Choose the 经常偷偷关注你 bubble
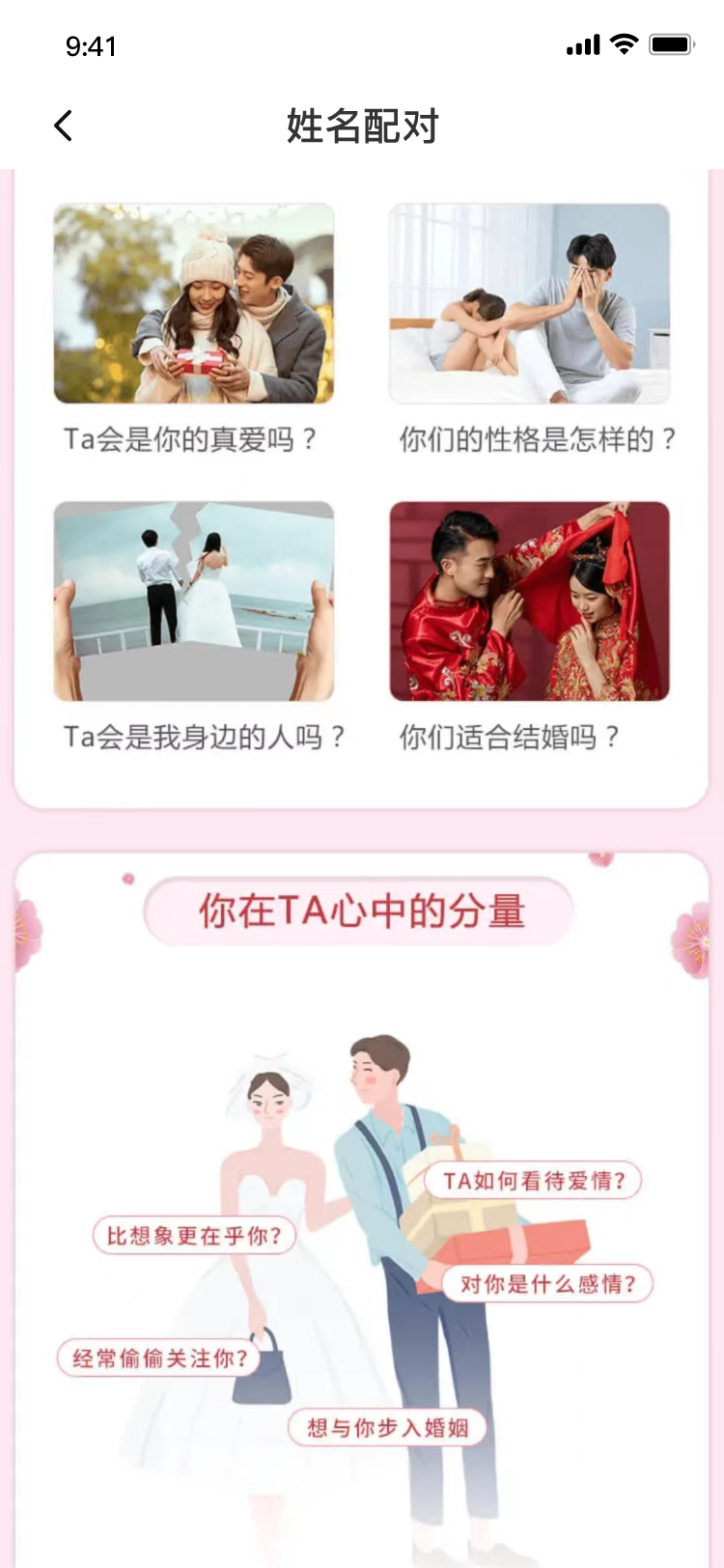The width and height of the screenshot is (724, 1568). [159, 1358]
